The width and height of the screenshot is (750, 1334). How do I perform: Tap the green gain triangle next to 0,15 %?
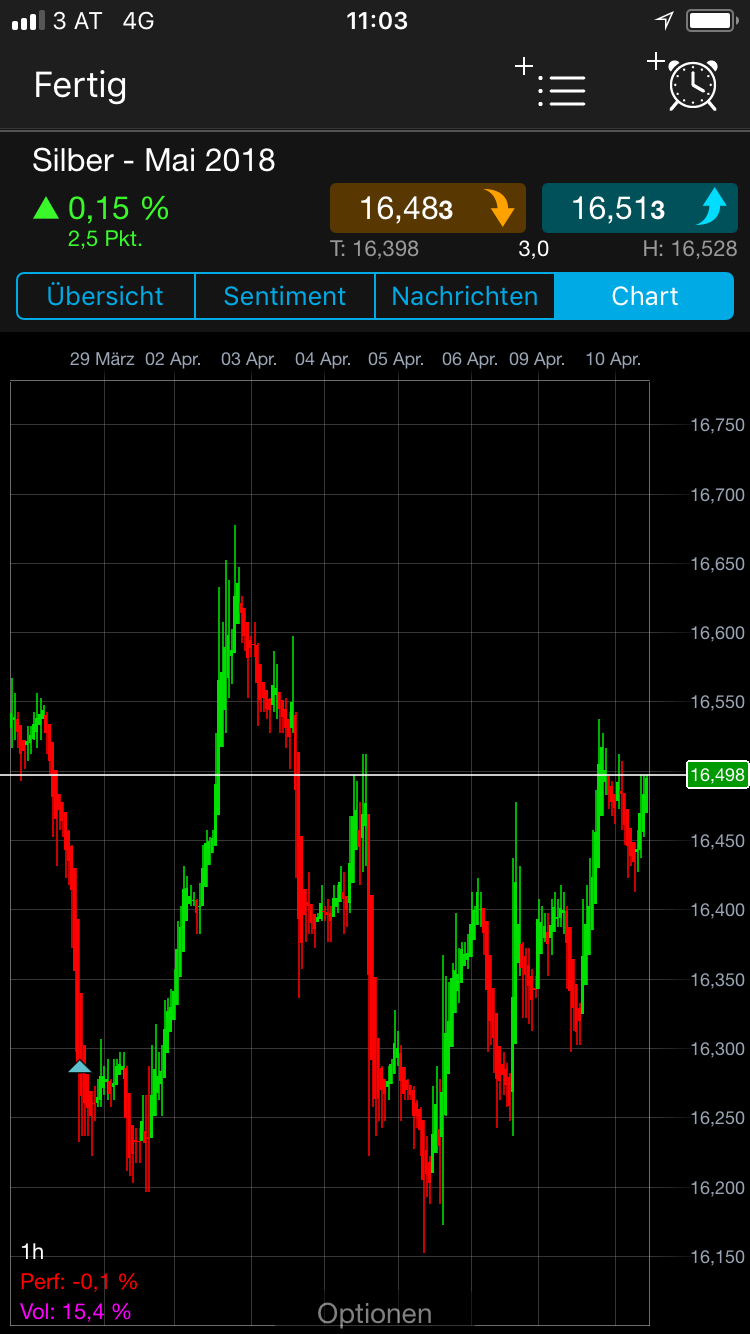[47, 207]
